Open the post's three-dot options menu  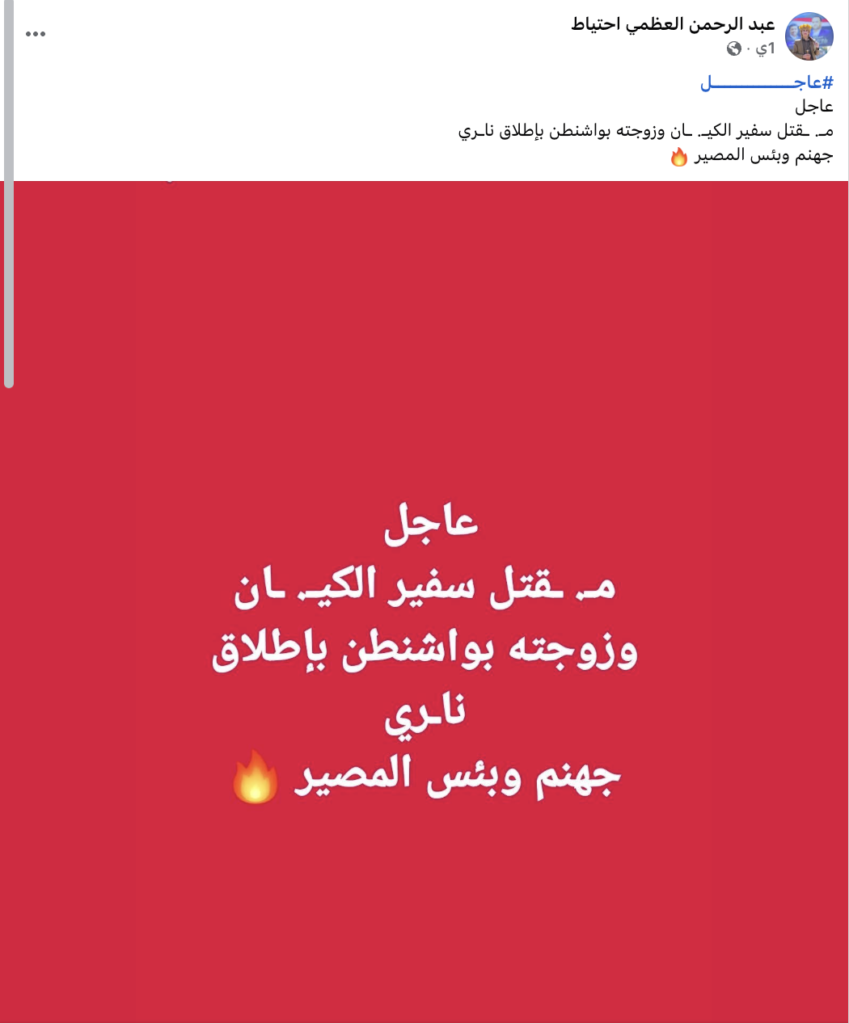tap(36, 34)
